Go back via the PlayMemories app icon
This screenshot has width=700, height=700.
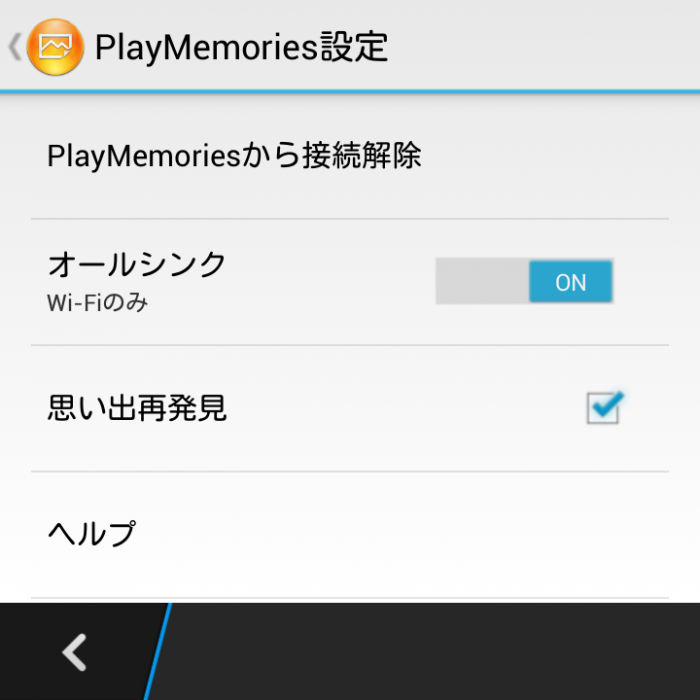click(55, 46)
